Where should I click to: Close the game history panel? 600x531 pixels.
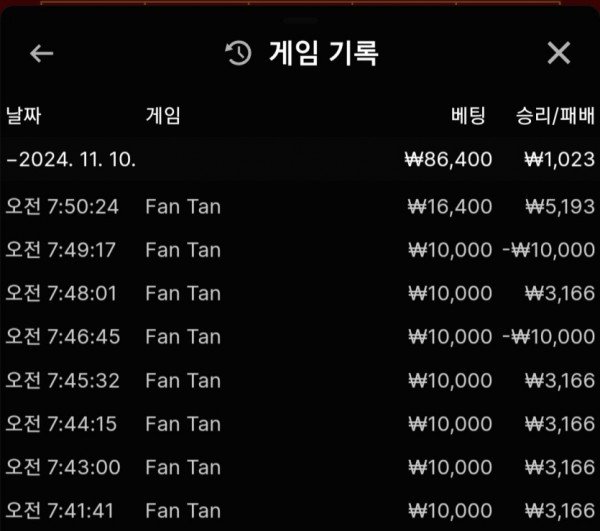coord(558,54)
